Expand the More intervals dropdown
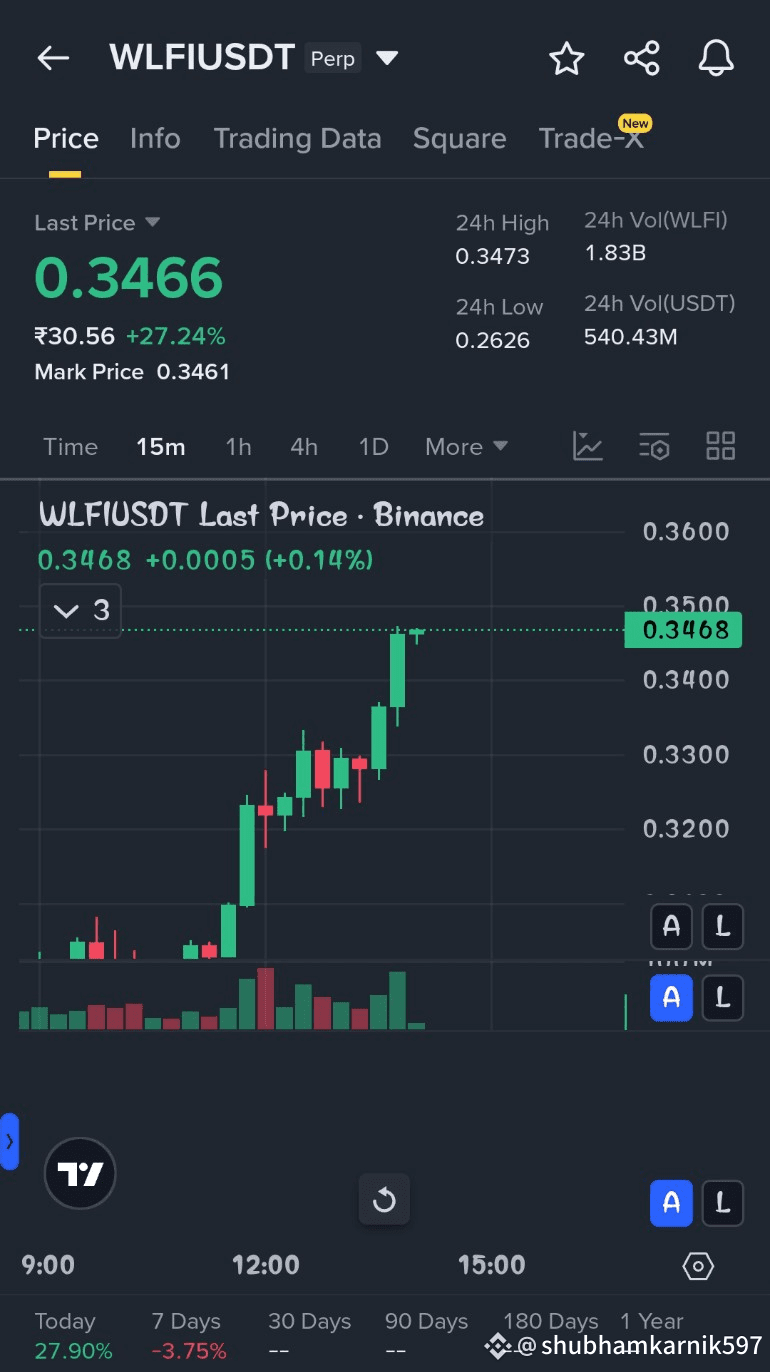Image resolution: width=770 pixels, height=1372 pixels. [x=466, y=447]
